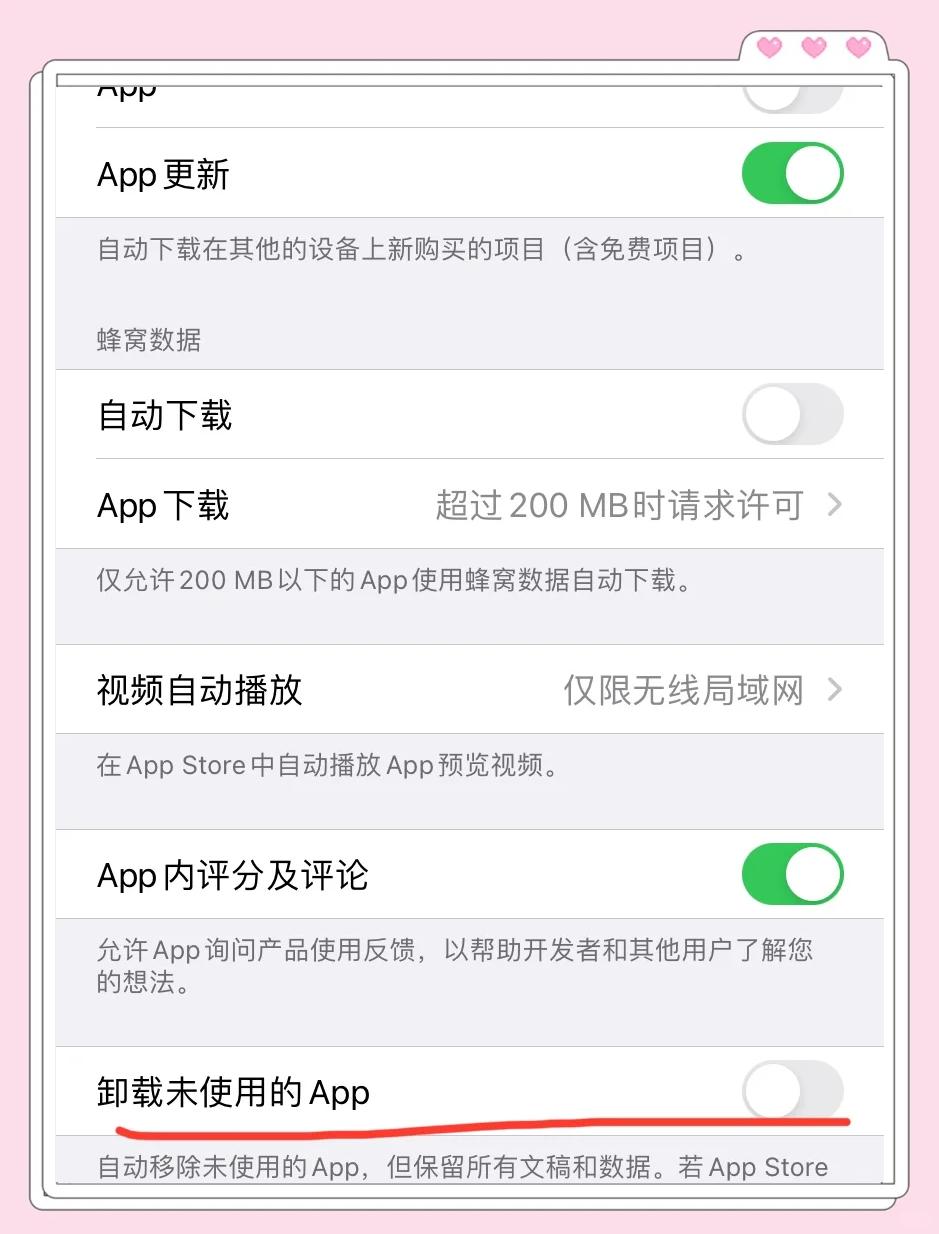Turn on 卸载未使用的 App
The image size is (939, 1234).
point(792,1091)
